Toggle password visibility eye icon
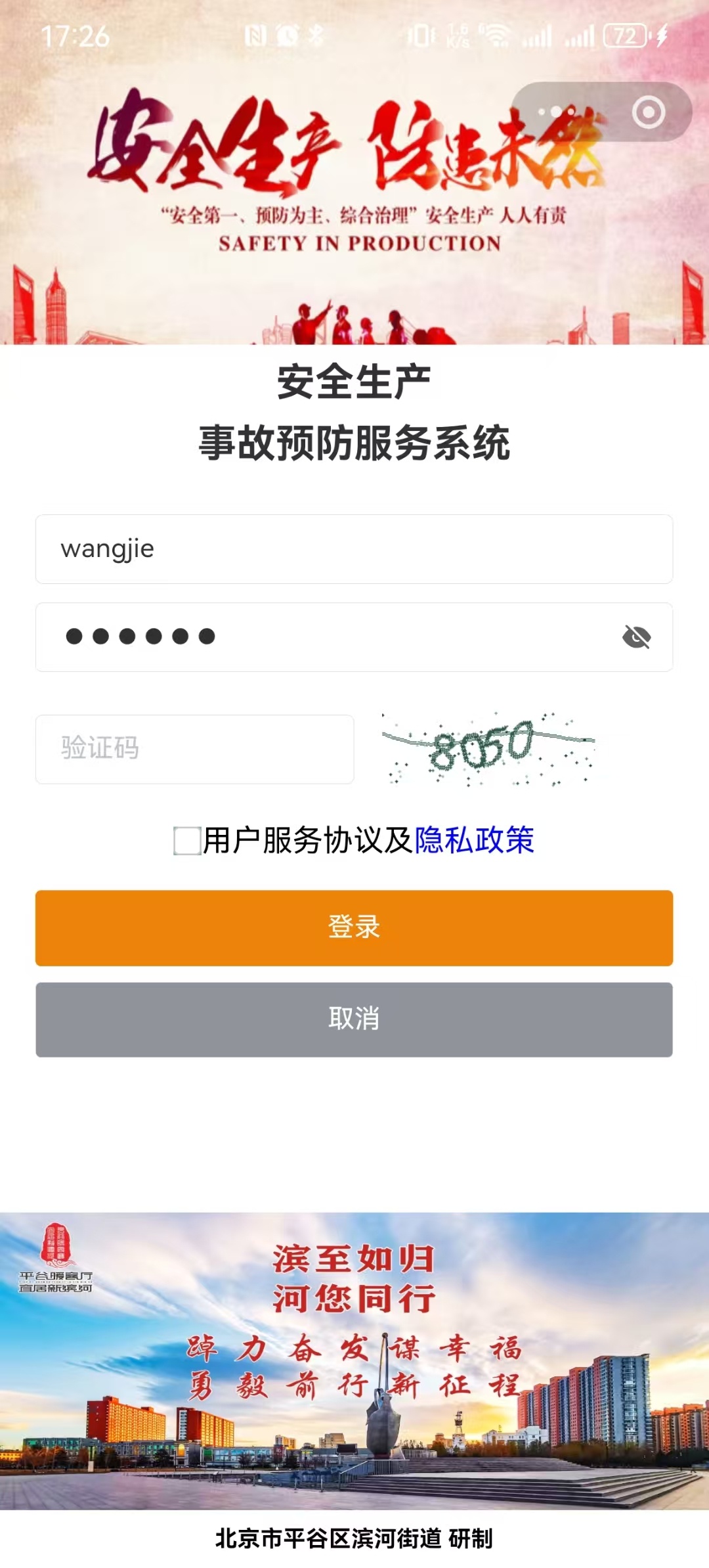This screenshot has height=1568, width=709. [x=636, y=637]
